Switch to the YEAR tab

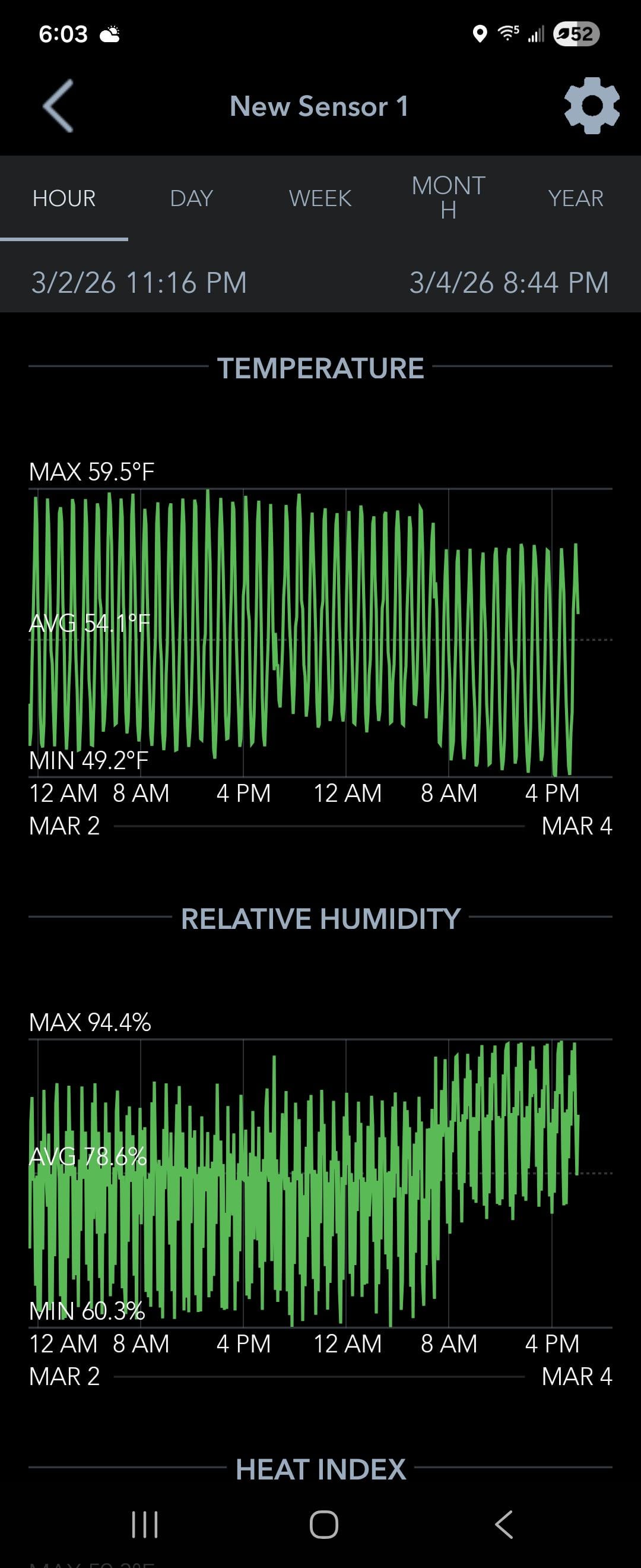[x=575, y=198]
